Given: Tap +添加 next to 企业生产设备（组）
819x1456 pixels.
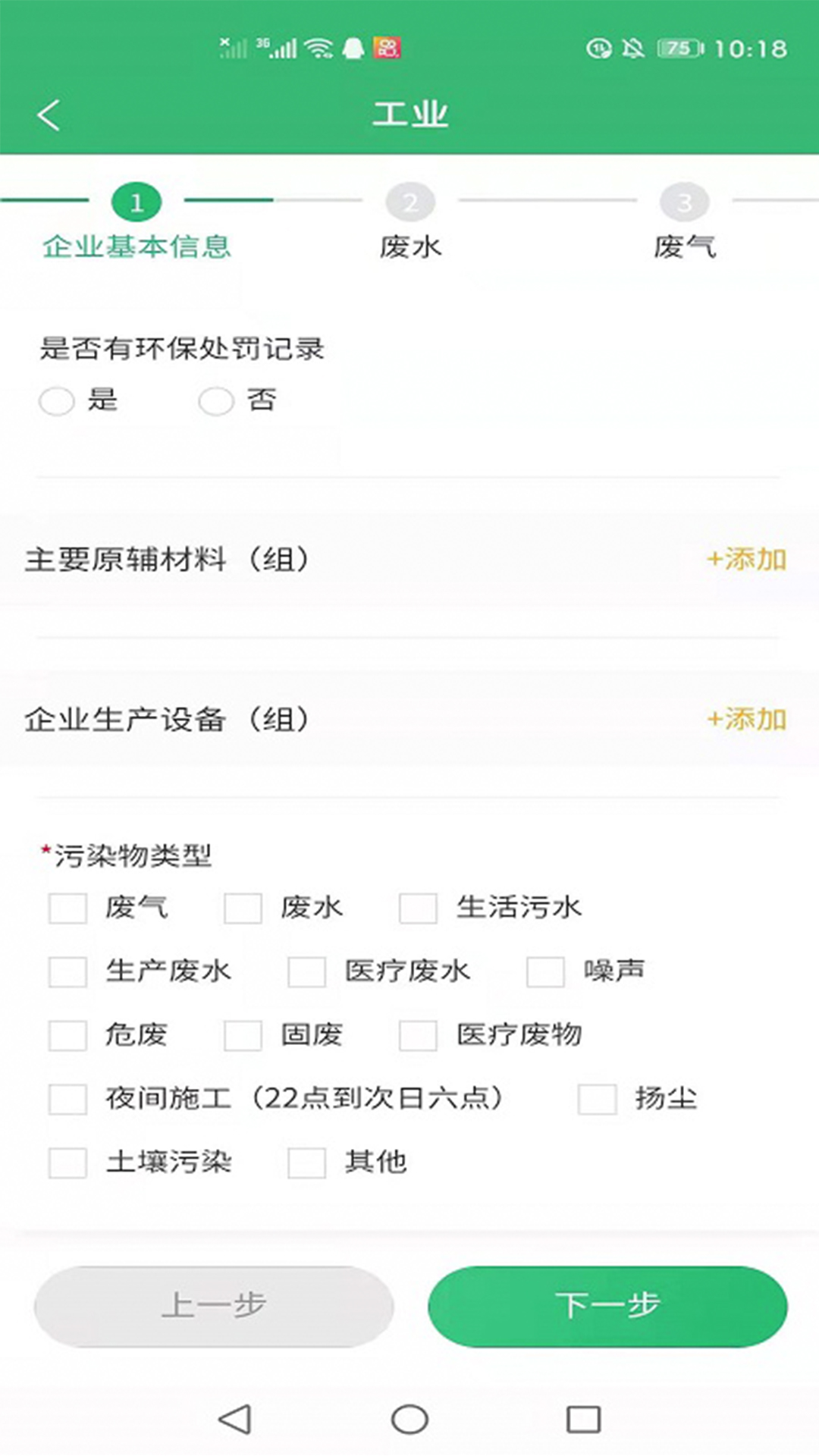Looking at the screenshot, I should tap(746, 719).
